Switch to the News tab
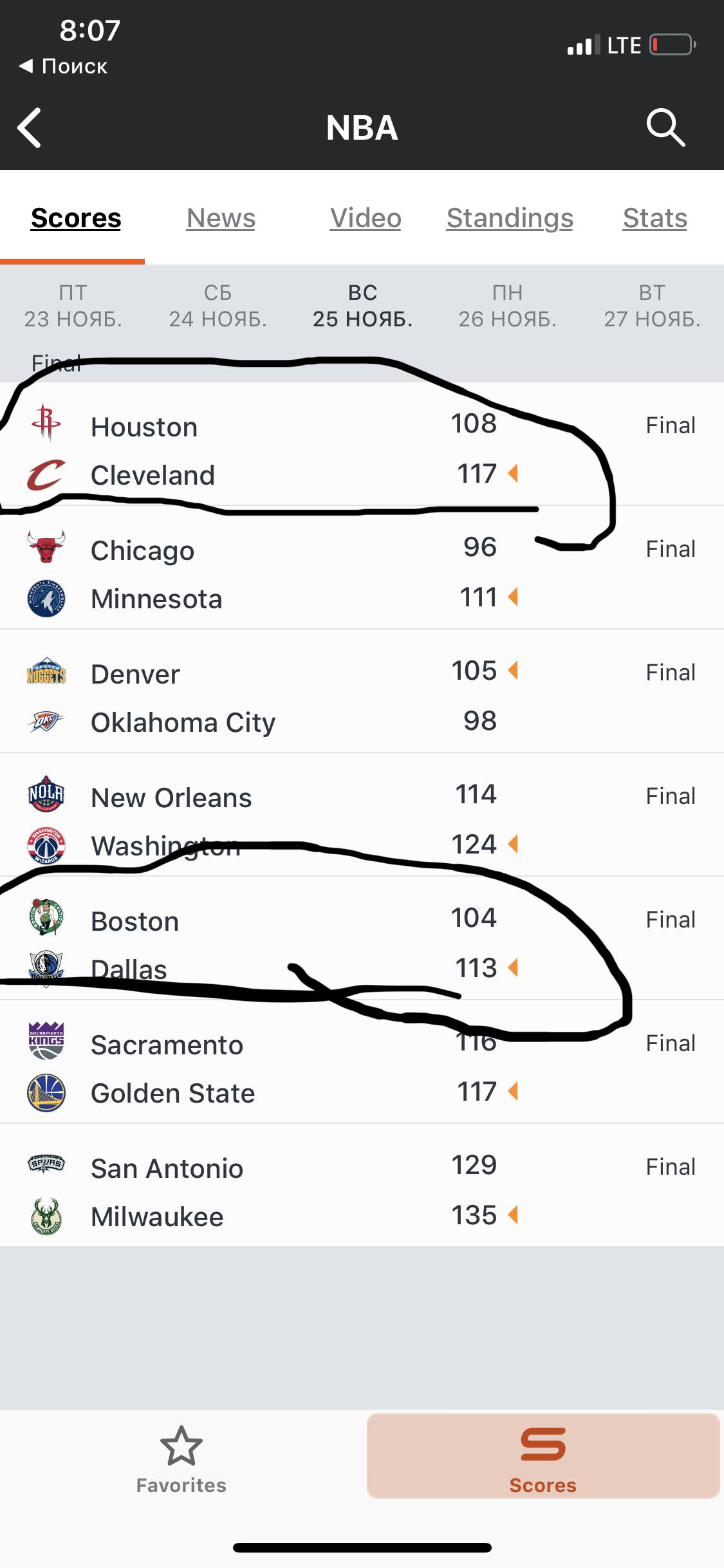Screen dimensions: 724x1568 [x=221, y=218]
